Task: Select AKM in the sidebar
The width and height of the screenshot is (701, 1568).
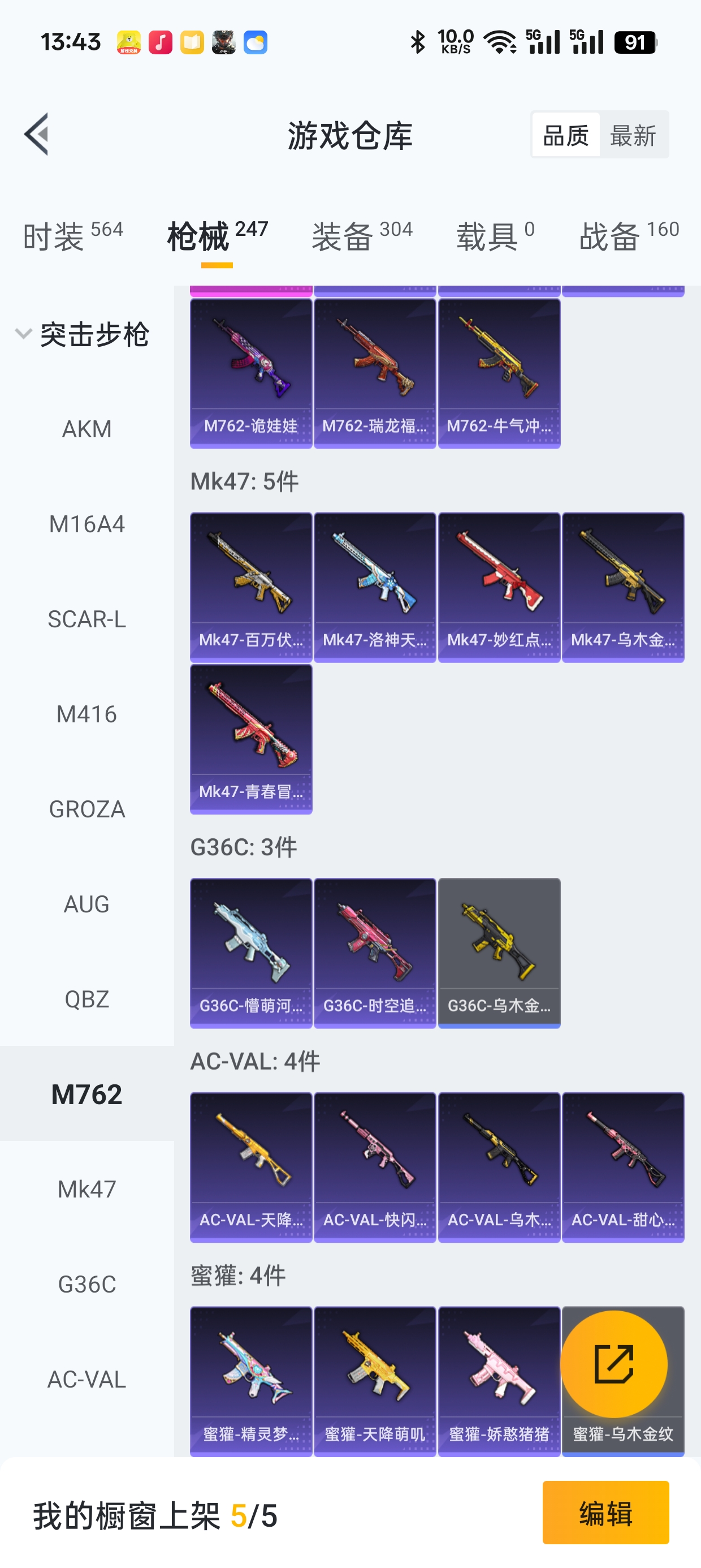Action: [86, 429]
